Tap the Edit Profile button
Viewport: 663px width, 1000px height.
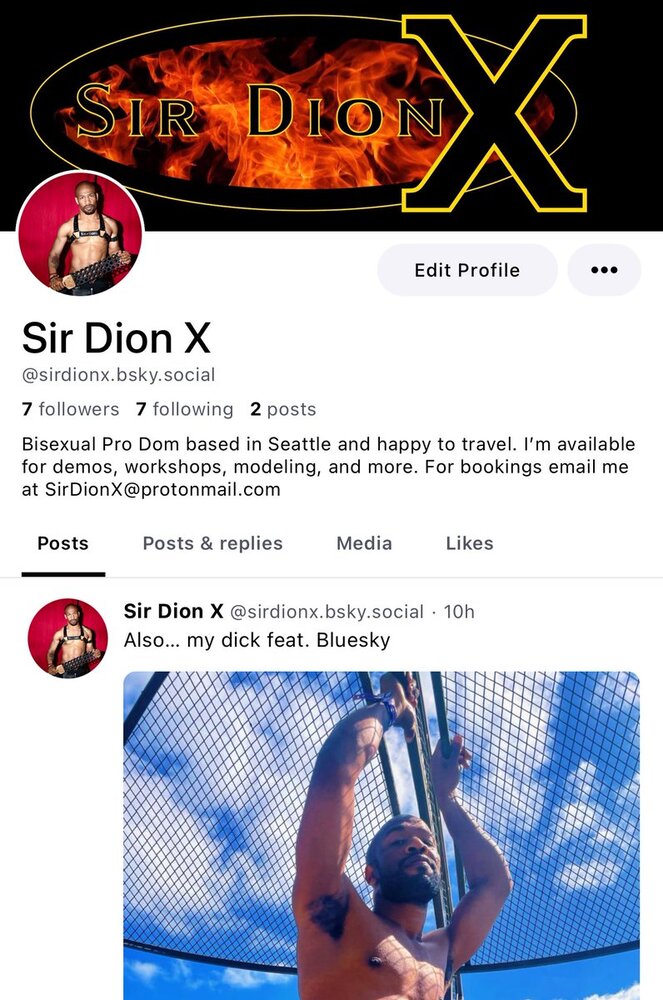coord(467,270)
